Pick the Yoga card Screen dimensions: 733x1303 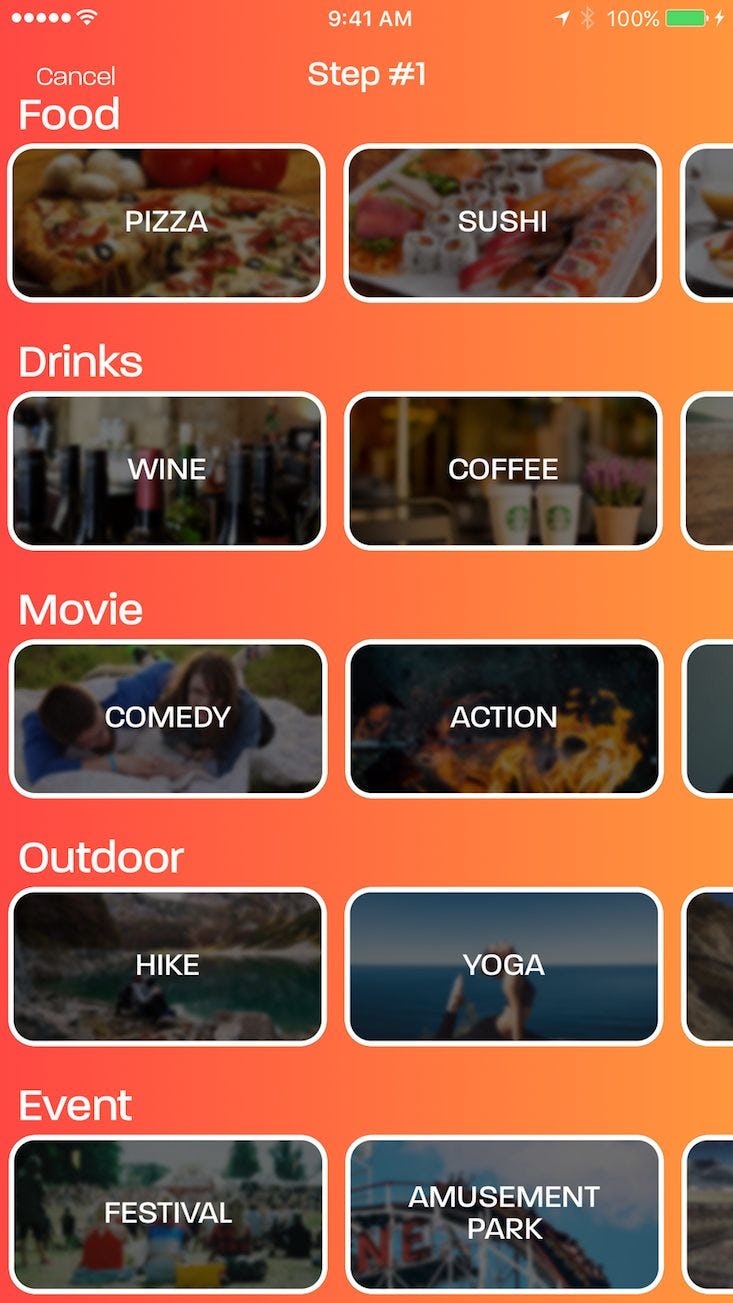point(503,967)
